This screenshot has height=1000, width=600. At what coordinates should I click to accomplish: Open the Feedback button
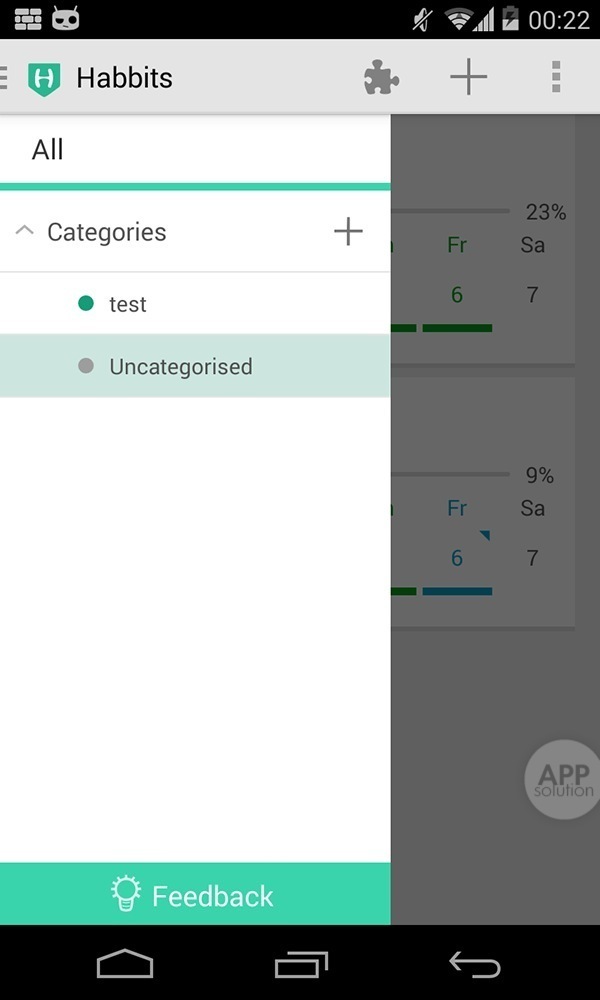pyautogui.click(x=195, y=895)
